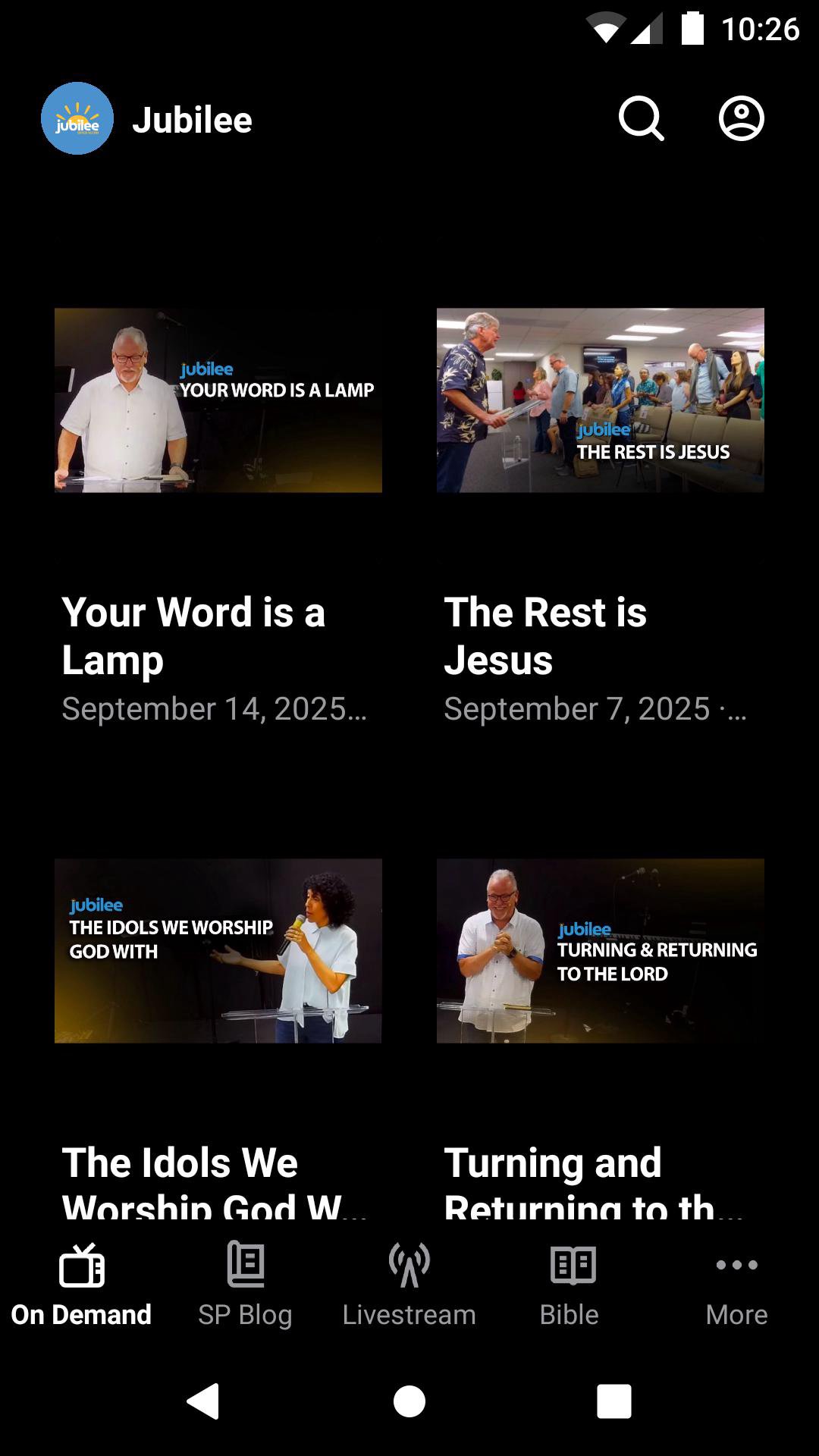Go to the system home screen
819x1456 pixels.
409,1401
